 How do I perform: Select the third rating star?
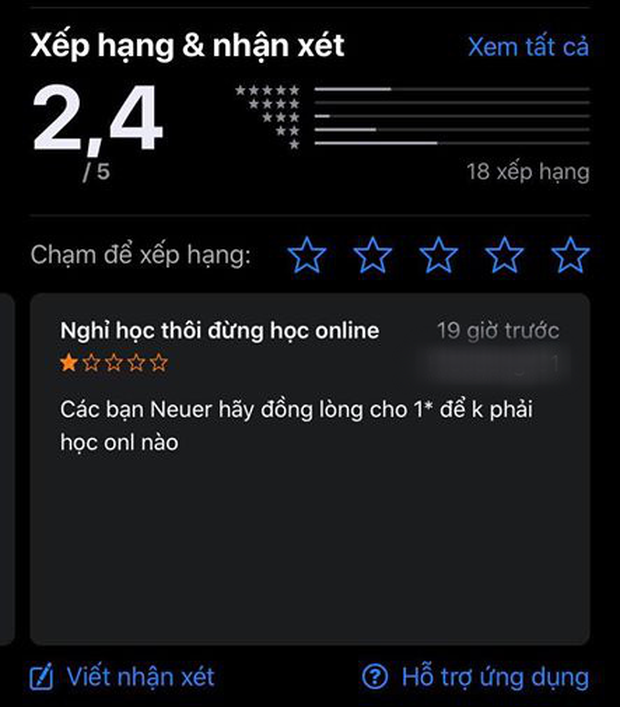point(439,255)
